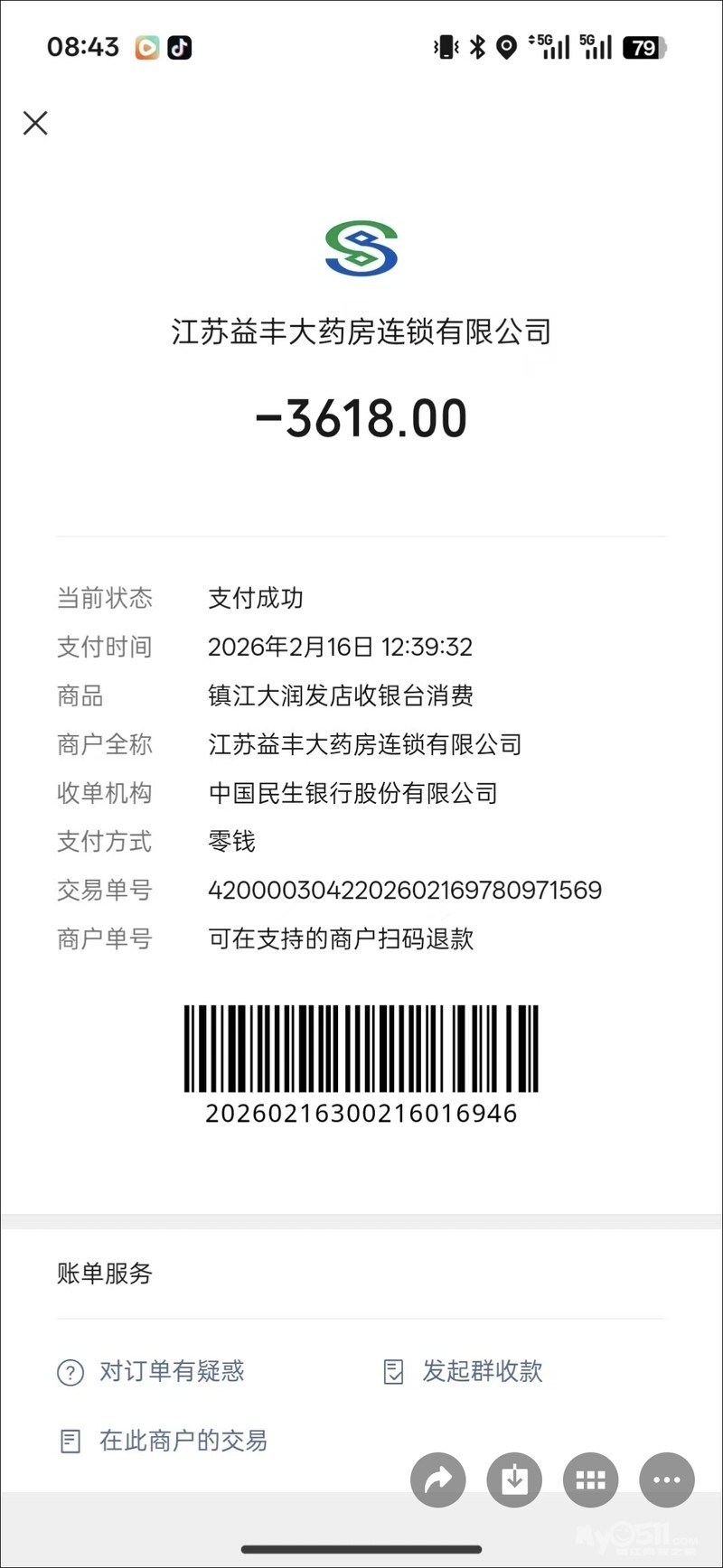Tap the share arrow icon

438,1479
